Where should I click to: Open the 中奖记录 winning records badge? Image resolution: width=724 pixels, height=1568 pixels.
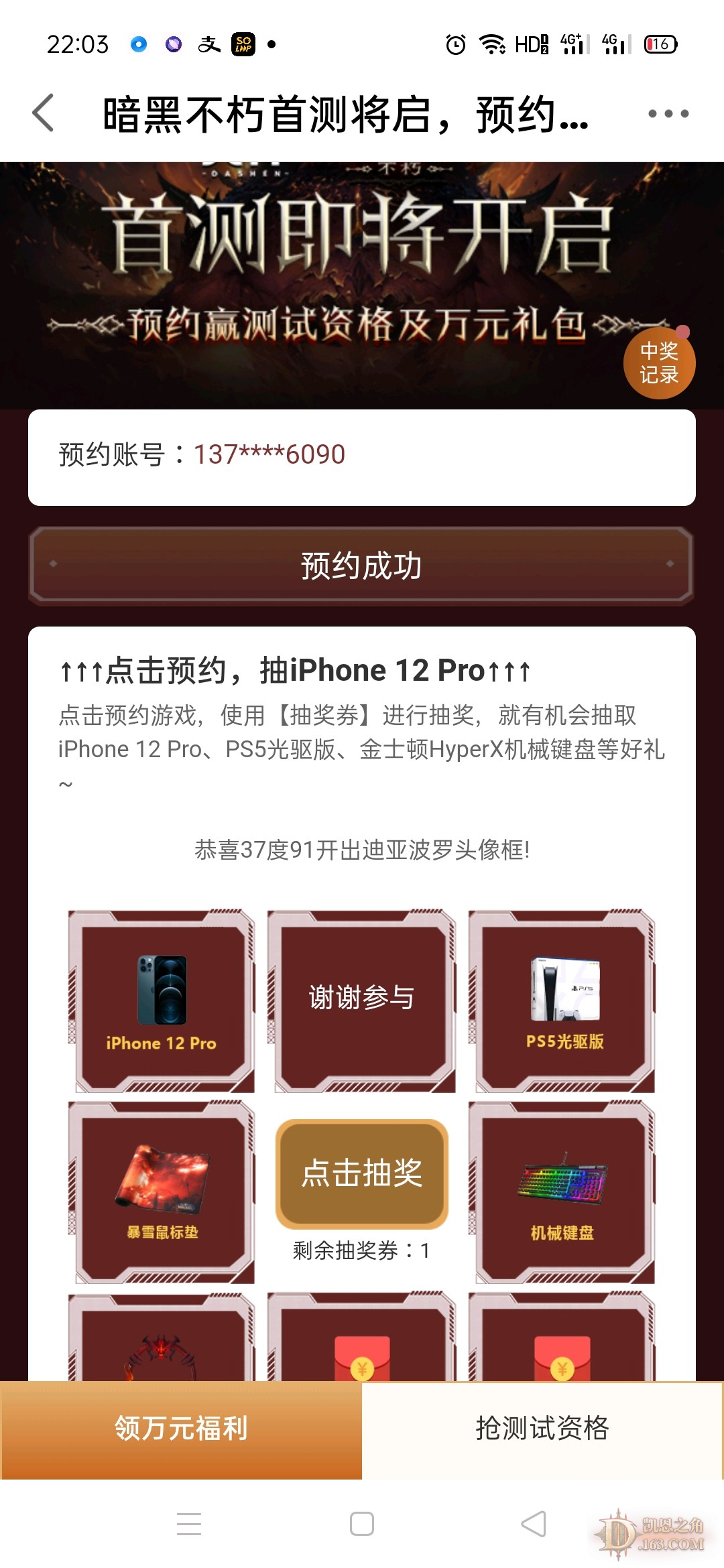tap(659, 363)
